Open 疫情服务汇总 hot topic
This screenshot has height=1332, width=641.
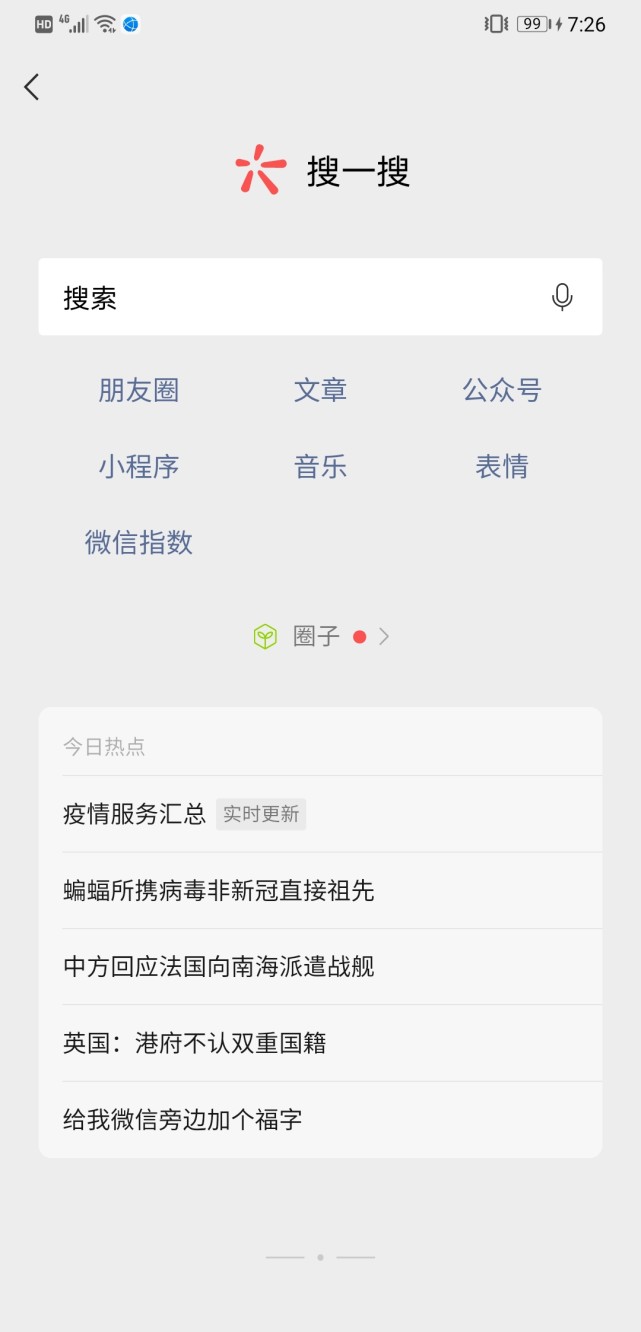click(x=135, y=814)
